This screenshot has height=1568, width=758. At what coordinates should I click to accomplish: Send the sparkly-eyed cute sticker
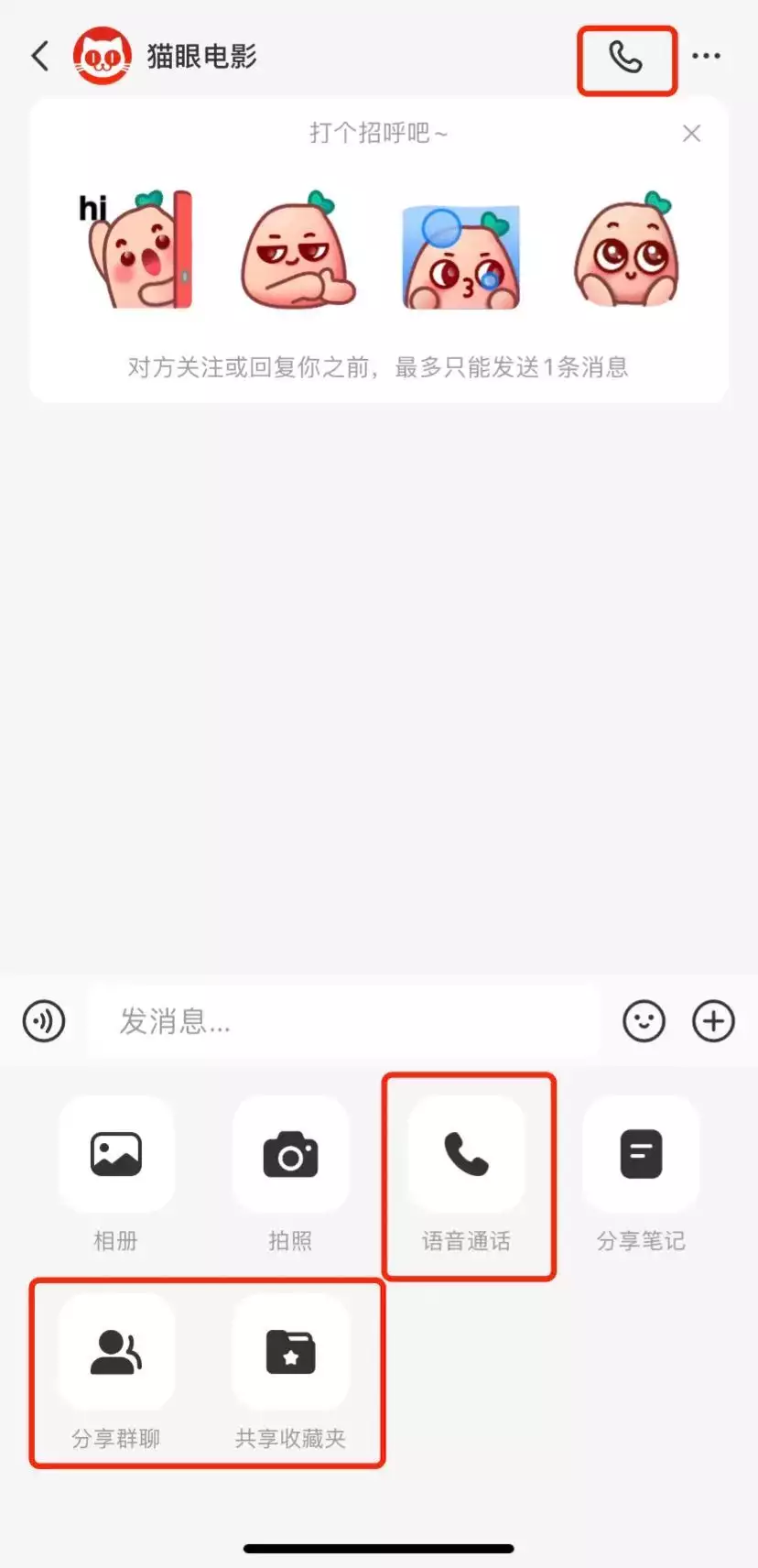coord(628,251)
